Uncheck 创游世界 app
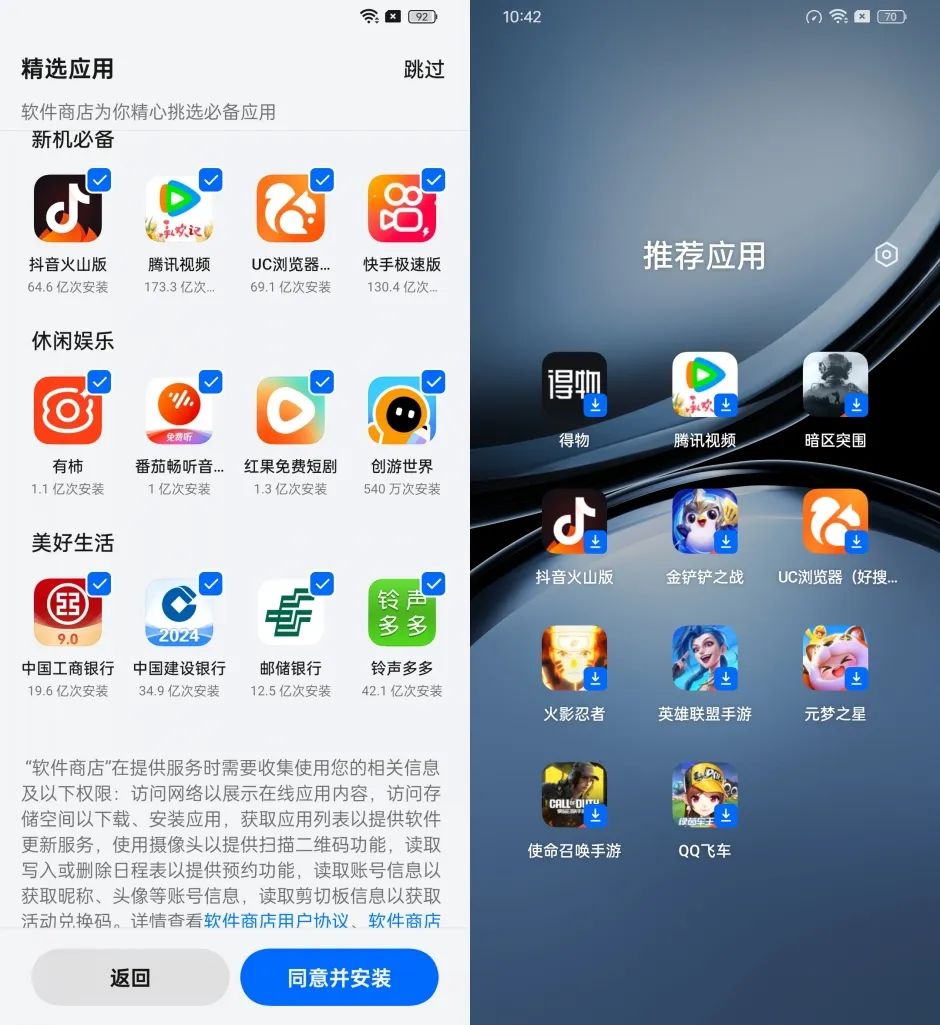The image size is (940, 1025). point(433,382)
